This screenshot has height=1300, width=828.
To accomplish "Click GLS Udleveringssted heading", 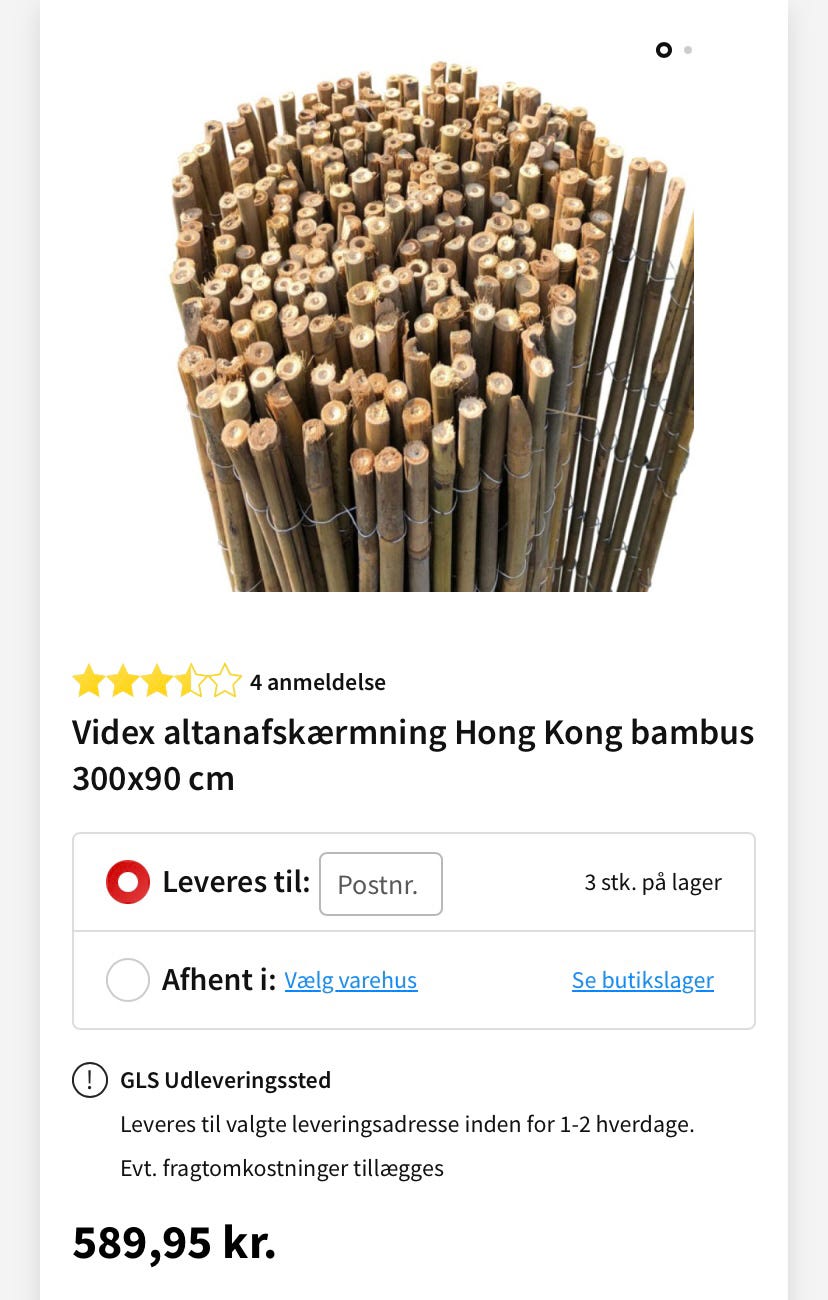I will (225, 1080).
